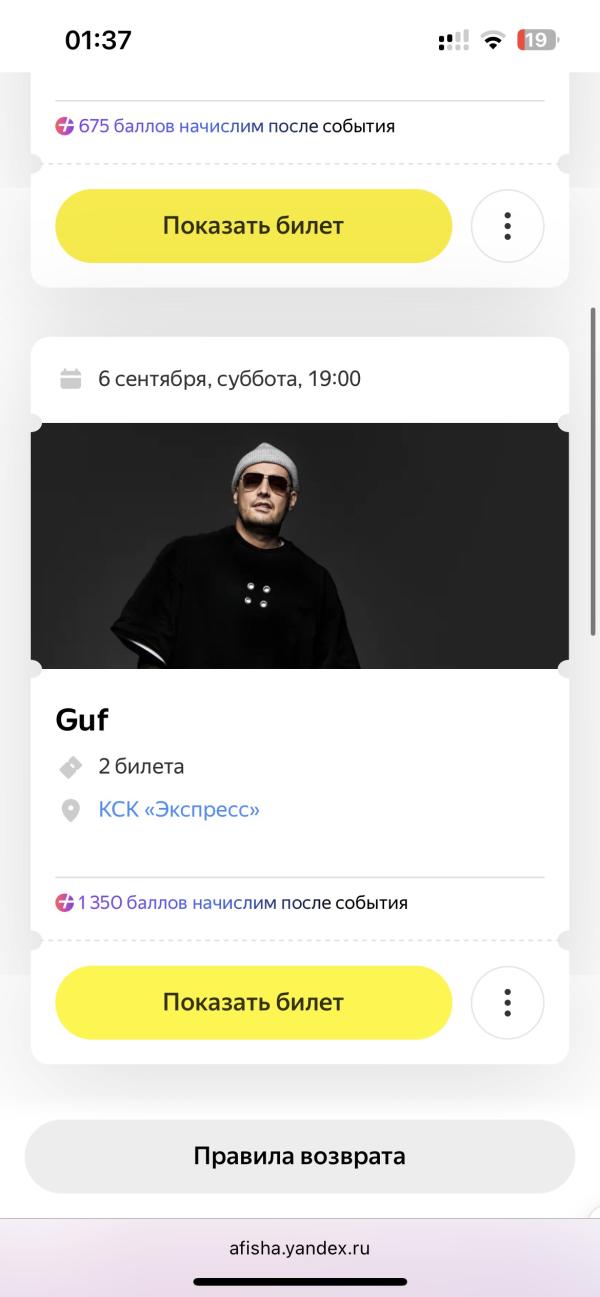Image resolution: width=600 pixels, height=1297 pixels.
Task: Open the Guf event photo card
Action: click(x=299, y=545)
